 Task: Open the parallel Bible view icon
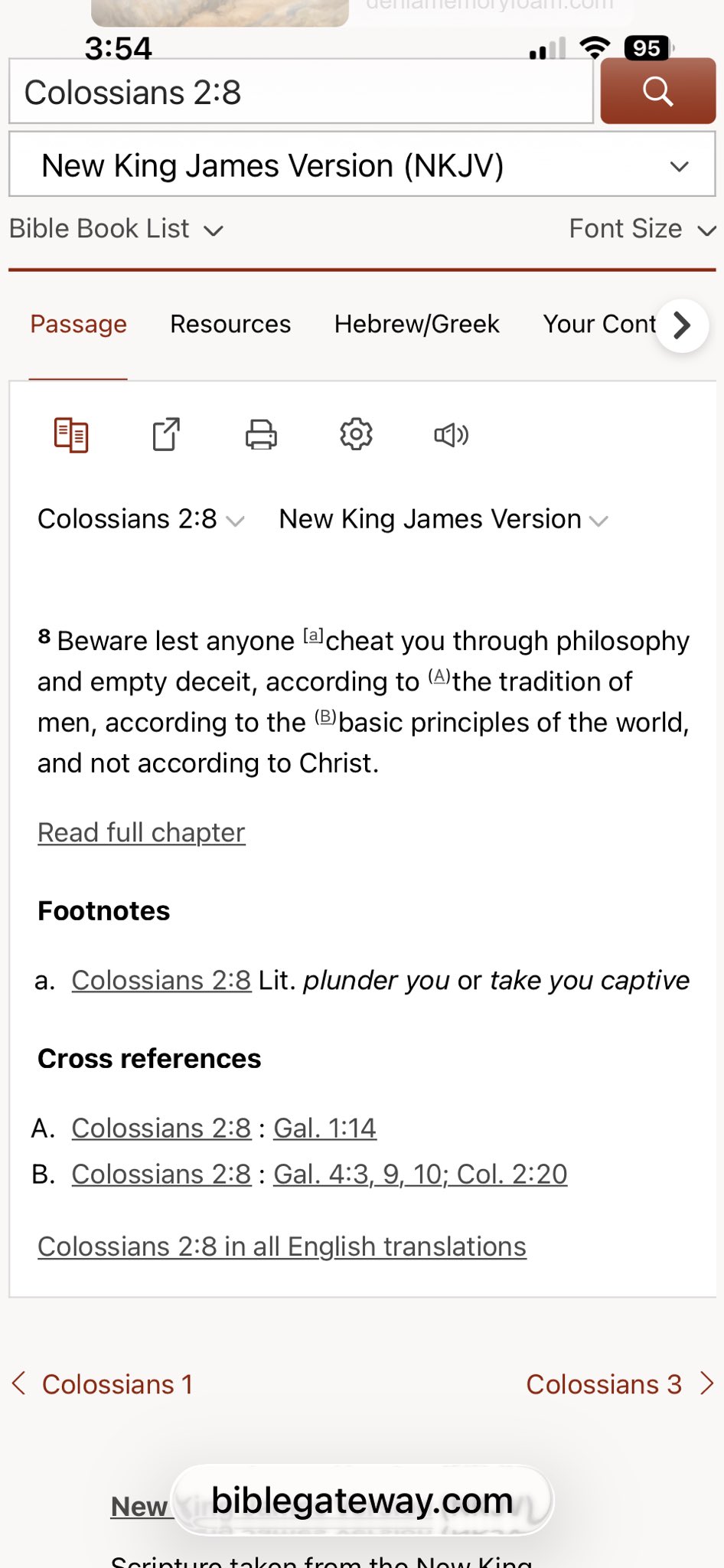click(71, 435)
